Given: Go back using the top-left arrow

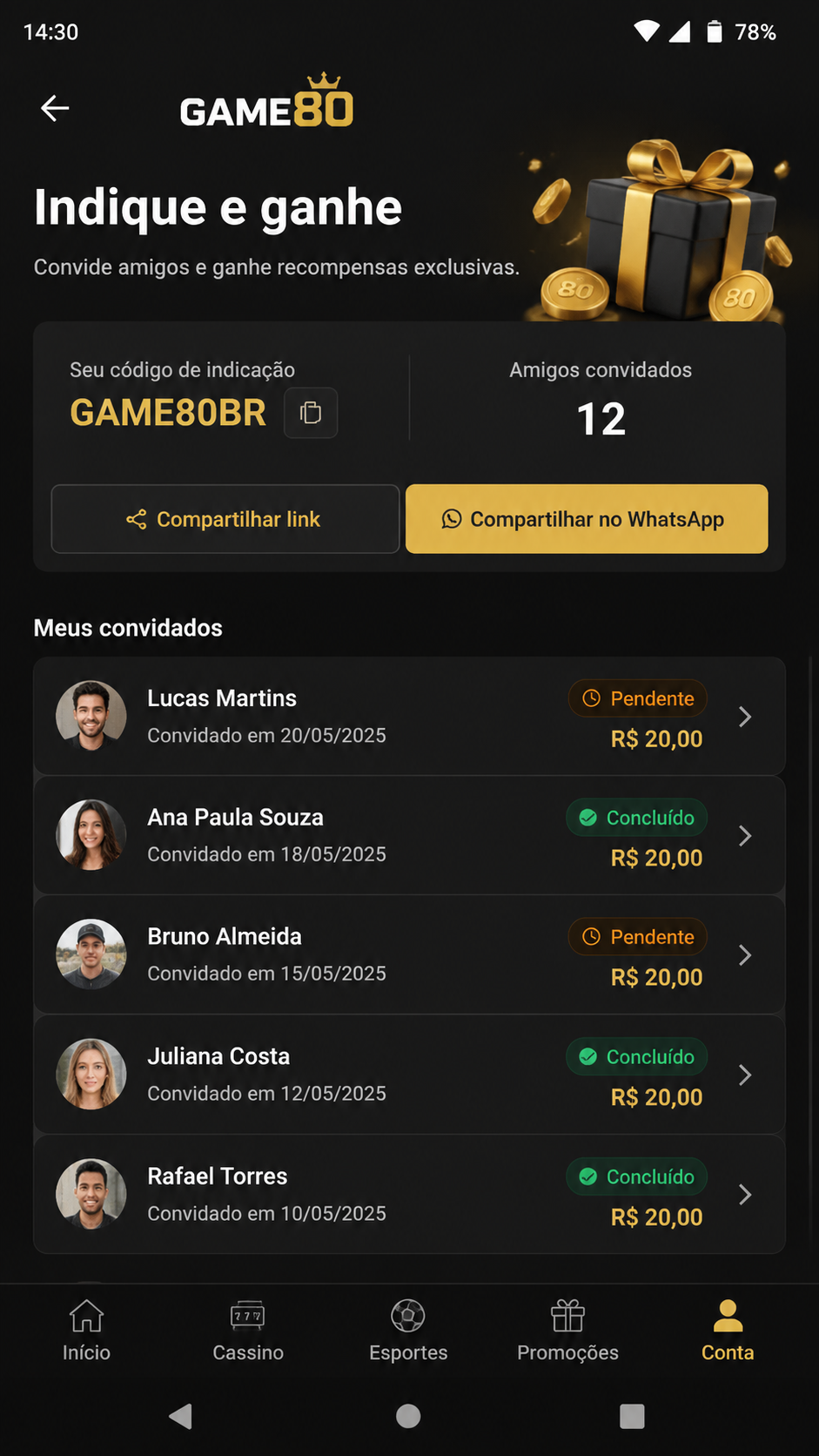Looking at the screenshot, I should coord(55,108).
